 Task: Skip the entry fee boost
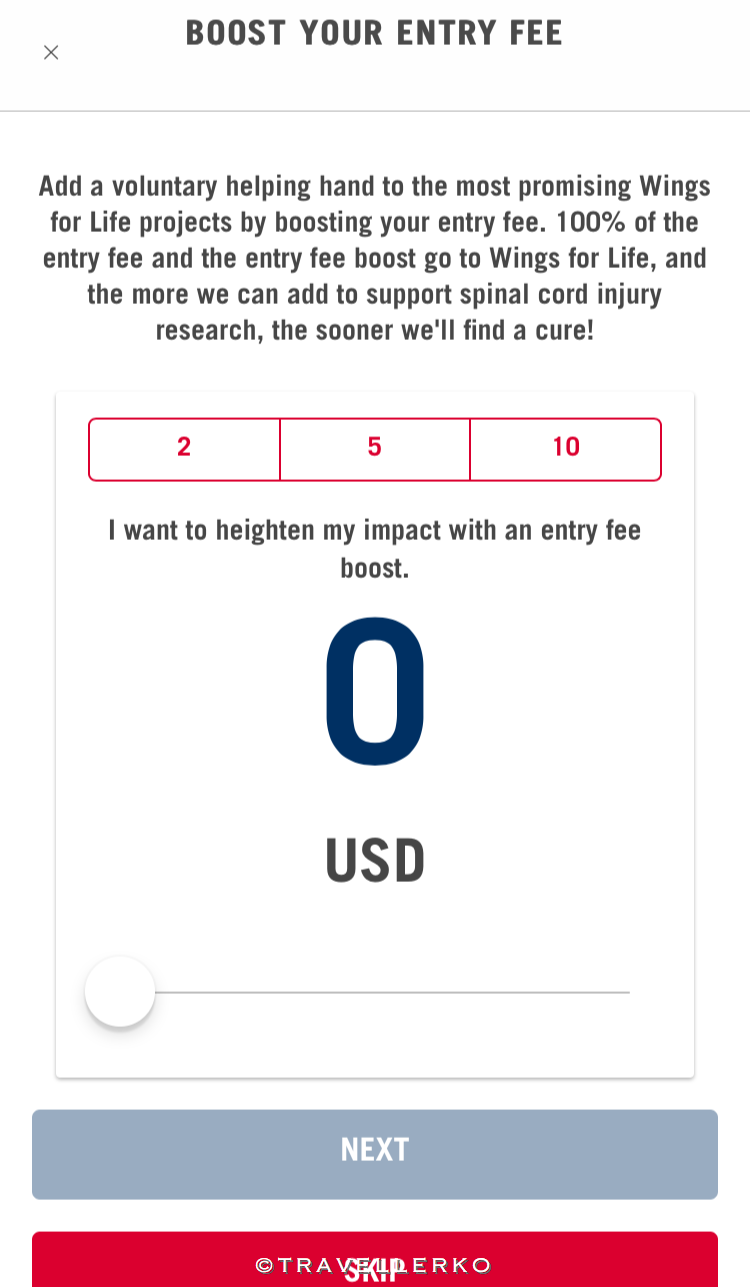[375, 1260]
